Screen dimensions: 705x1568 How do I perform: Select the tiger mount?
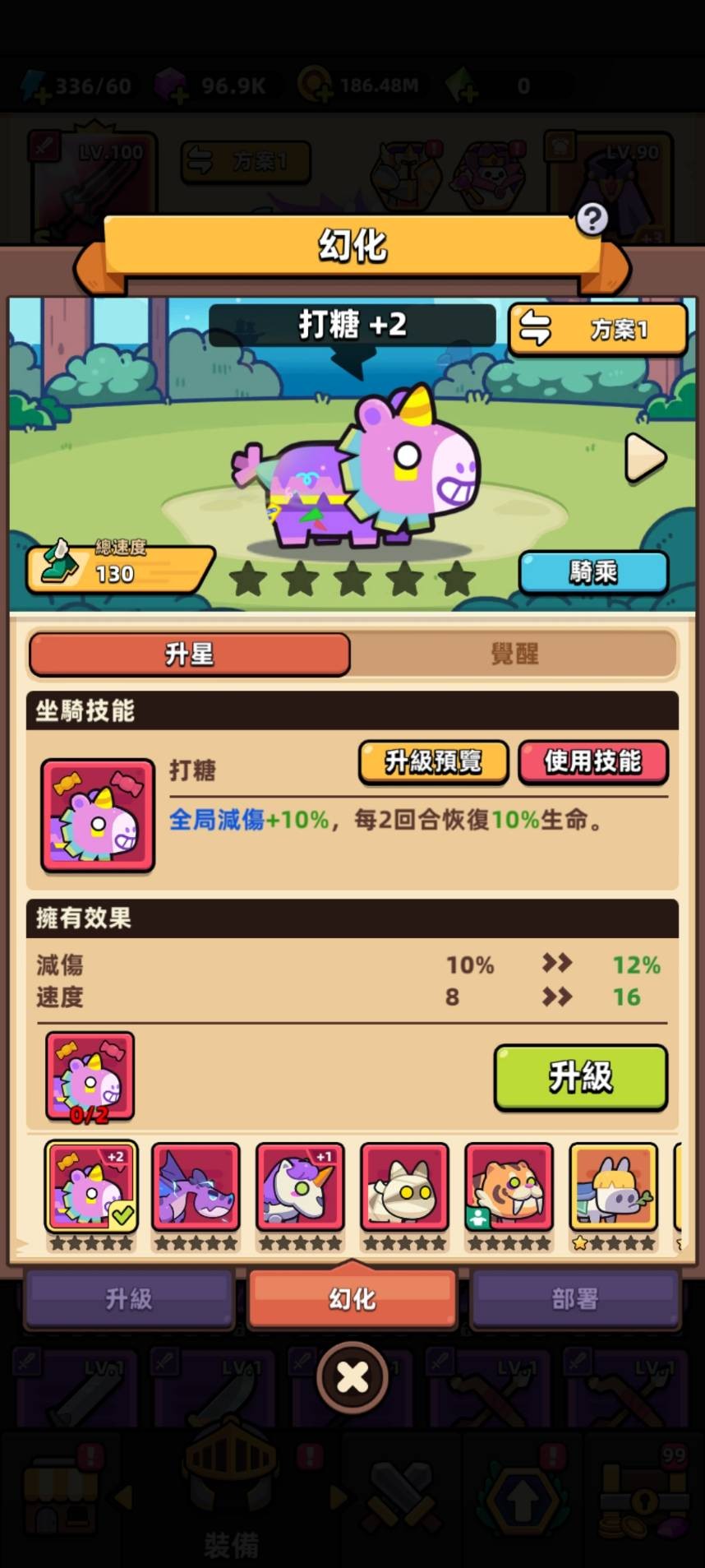[x=509, y=1187]
